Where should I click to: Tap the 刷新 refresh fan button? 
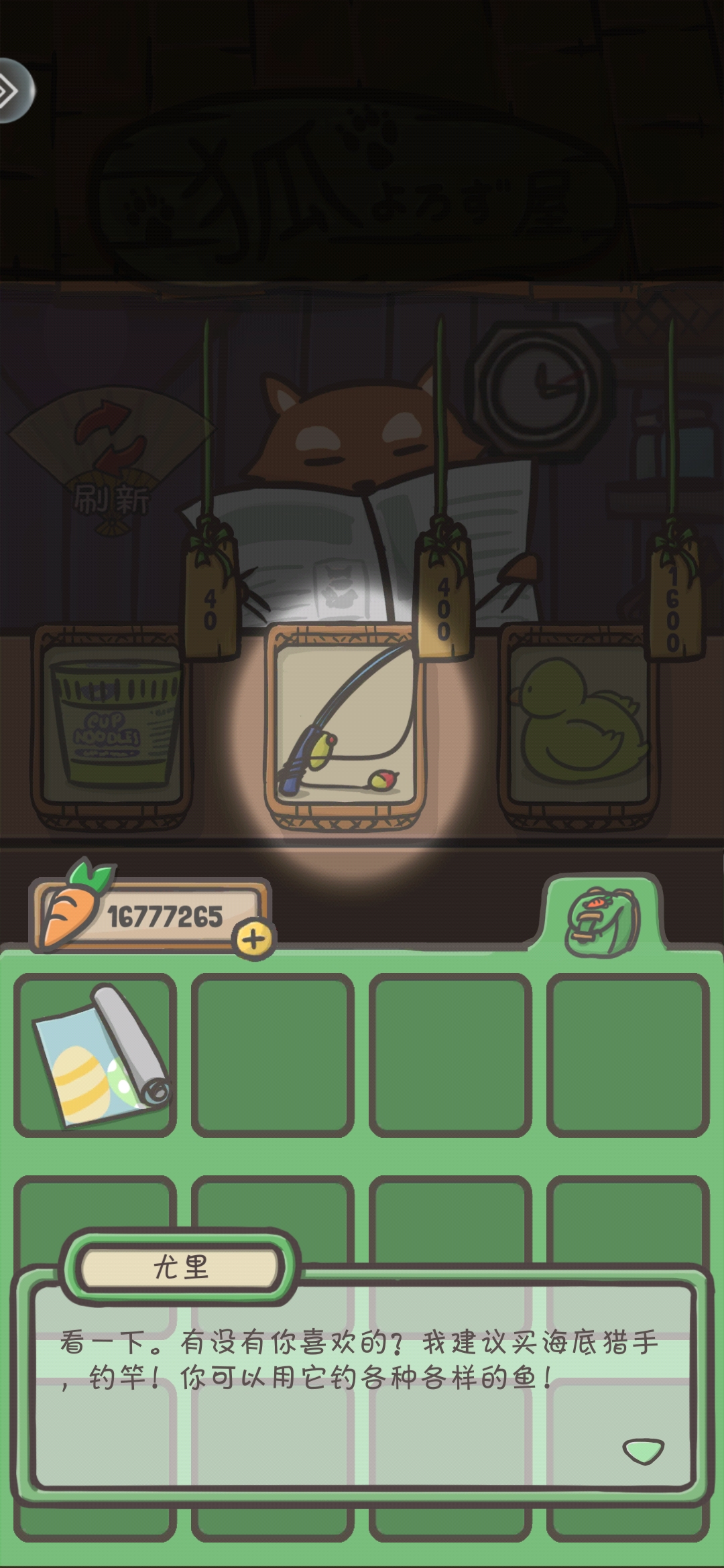click(111, 462)
